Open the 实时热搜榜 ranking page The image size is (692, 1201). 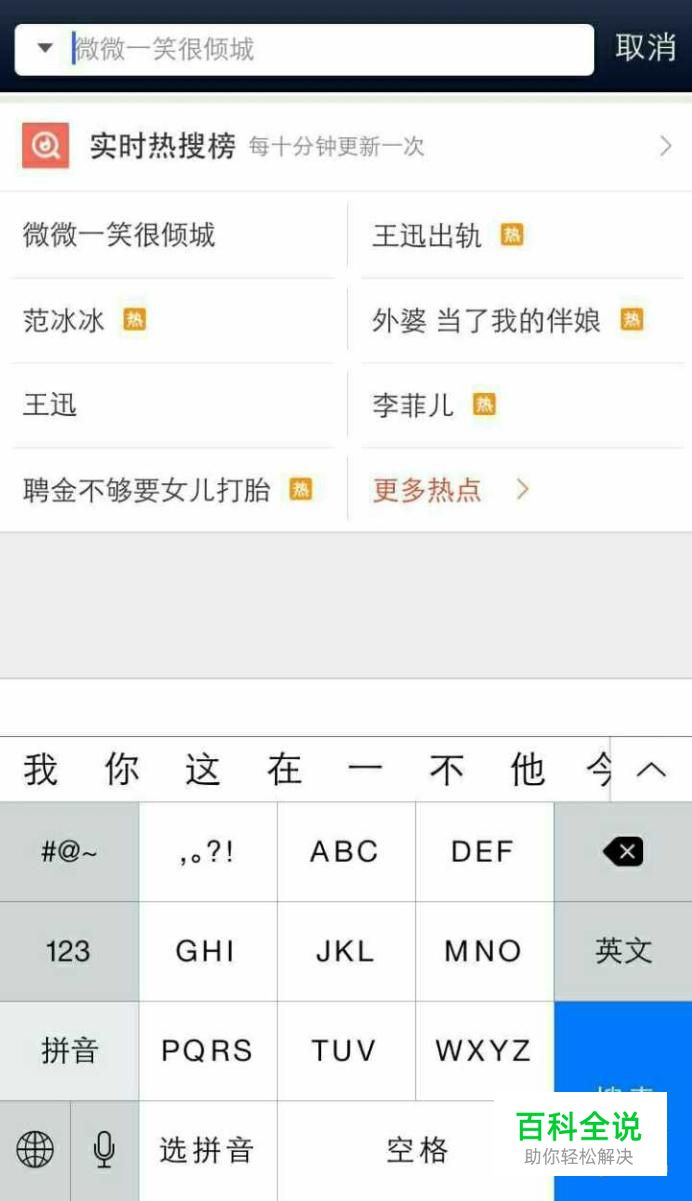[345, 147]
